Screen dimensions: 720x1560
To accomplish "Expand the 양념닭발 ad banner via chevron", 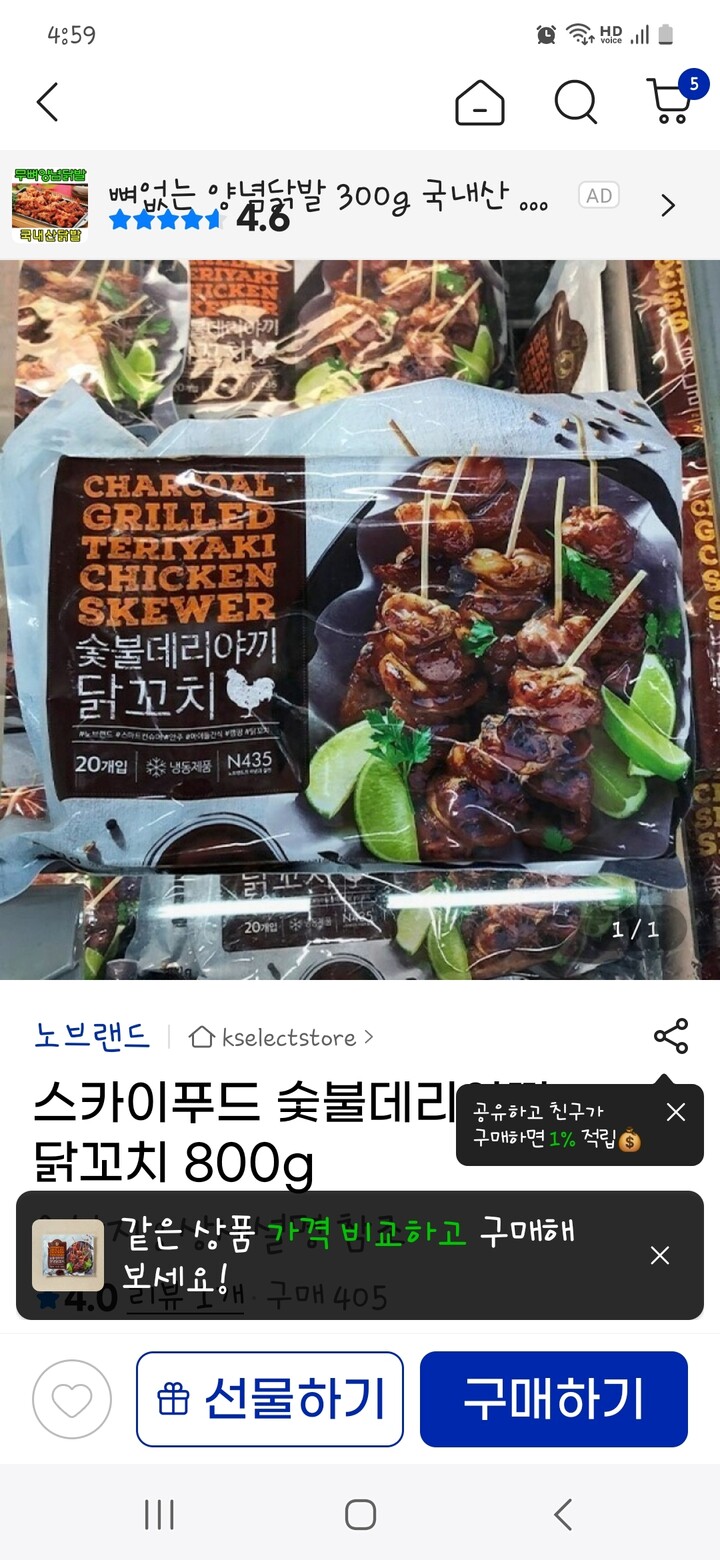I will tap(667, 204).
